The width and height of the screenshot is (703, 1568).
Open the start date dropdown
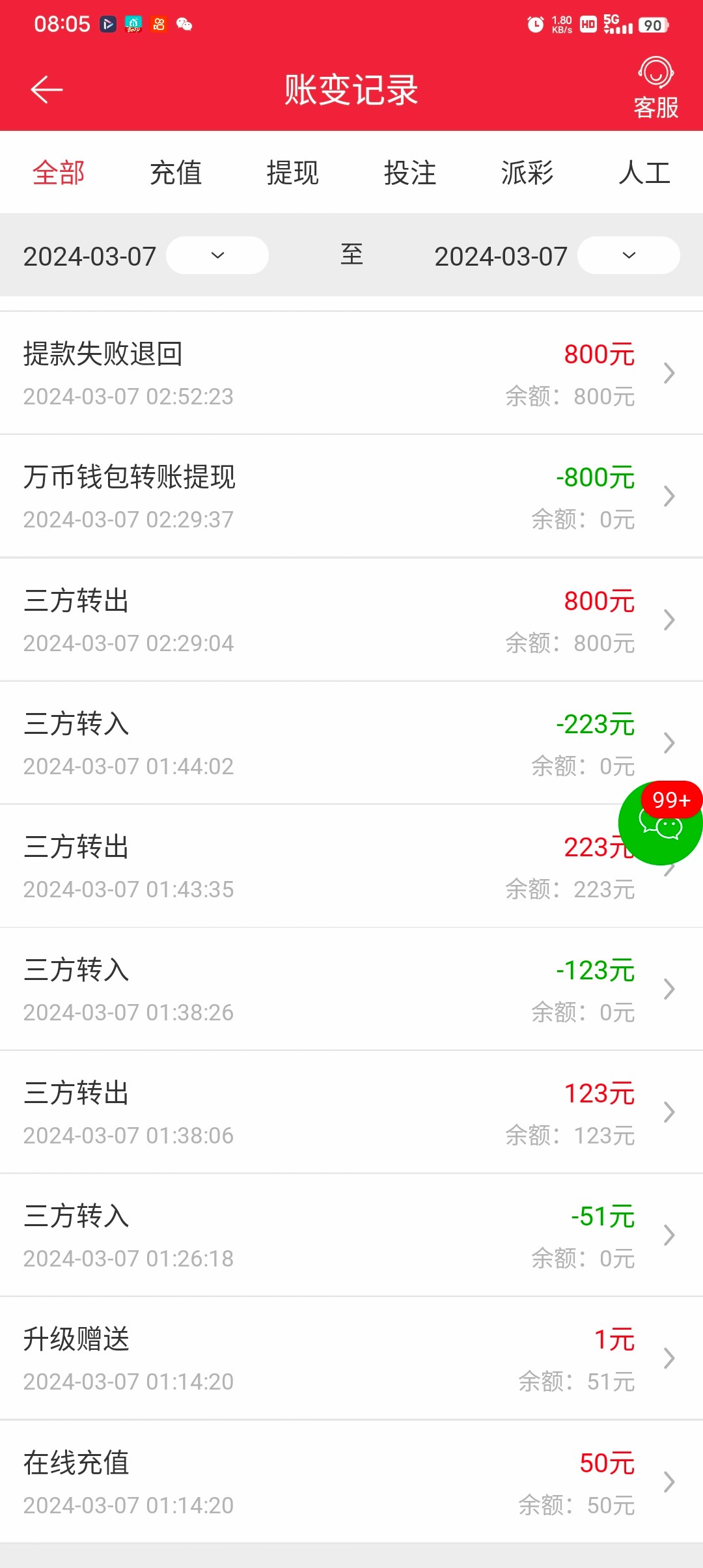[x=217, y=255]
